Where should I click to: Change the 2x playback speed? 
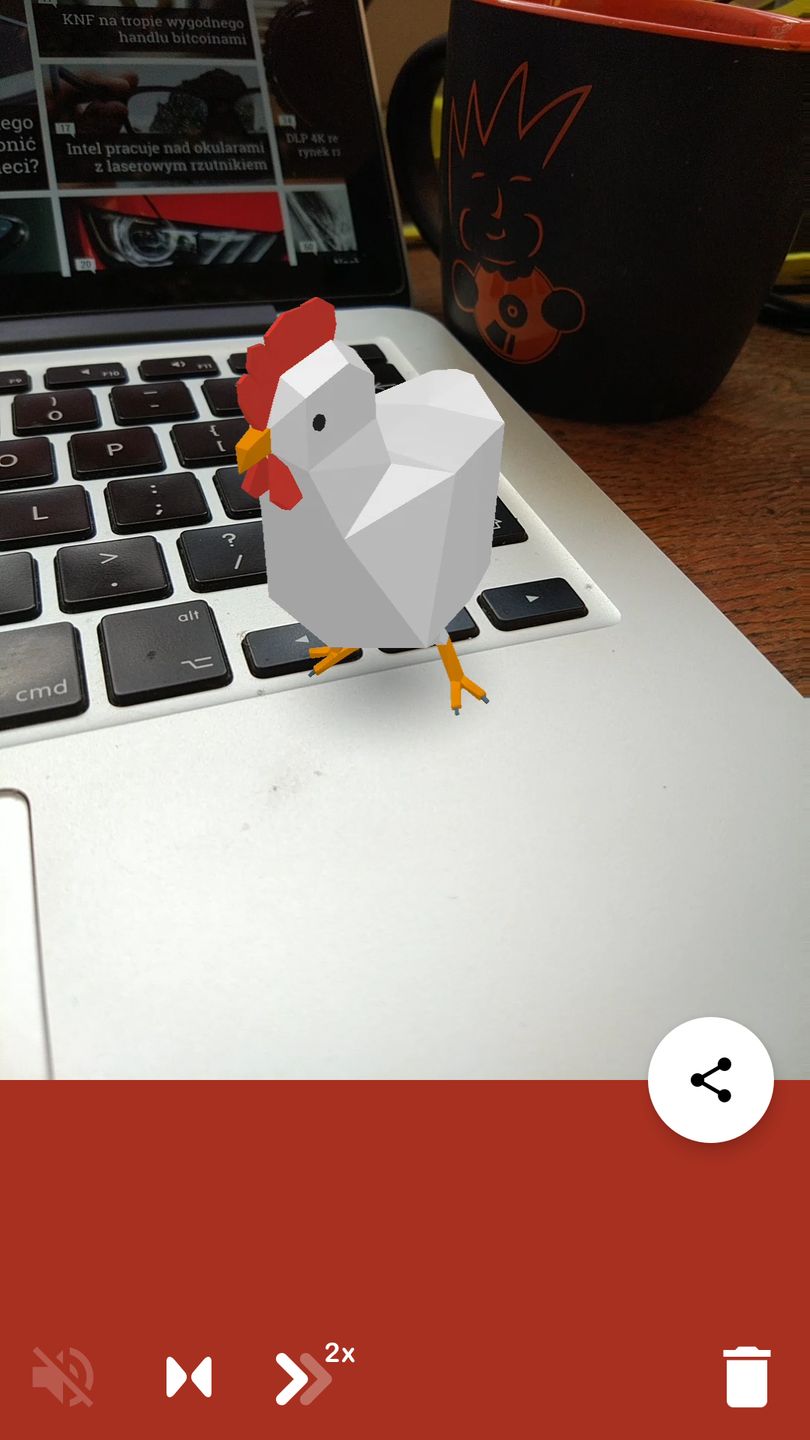click(308, 1376)
